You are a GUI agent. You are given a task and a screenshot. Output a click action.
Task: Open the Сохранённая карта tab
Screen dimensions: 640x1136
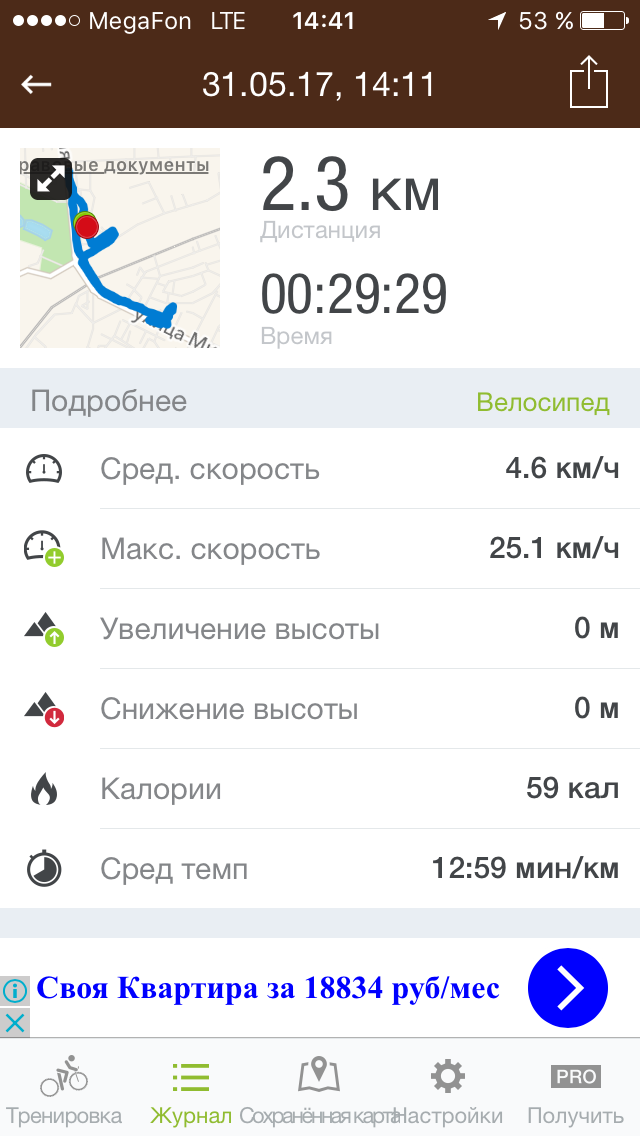[319, 1090]
